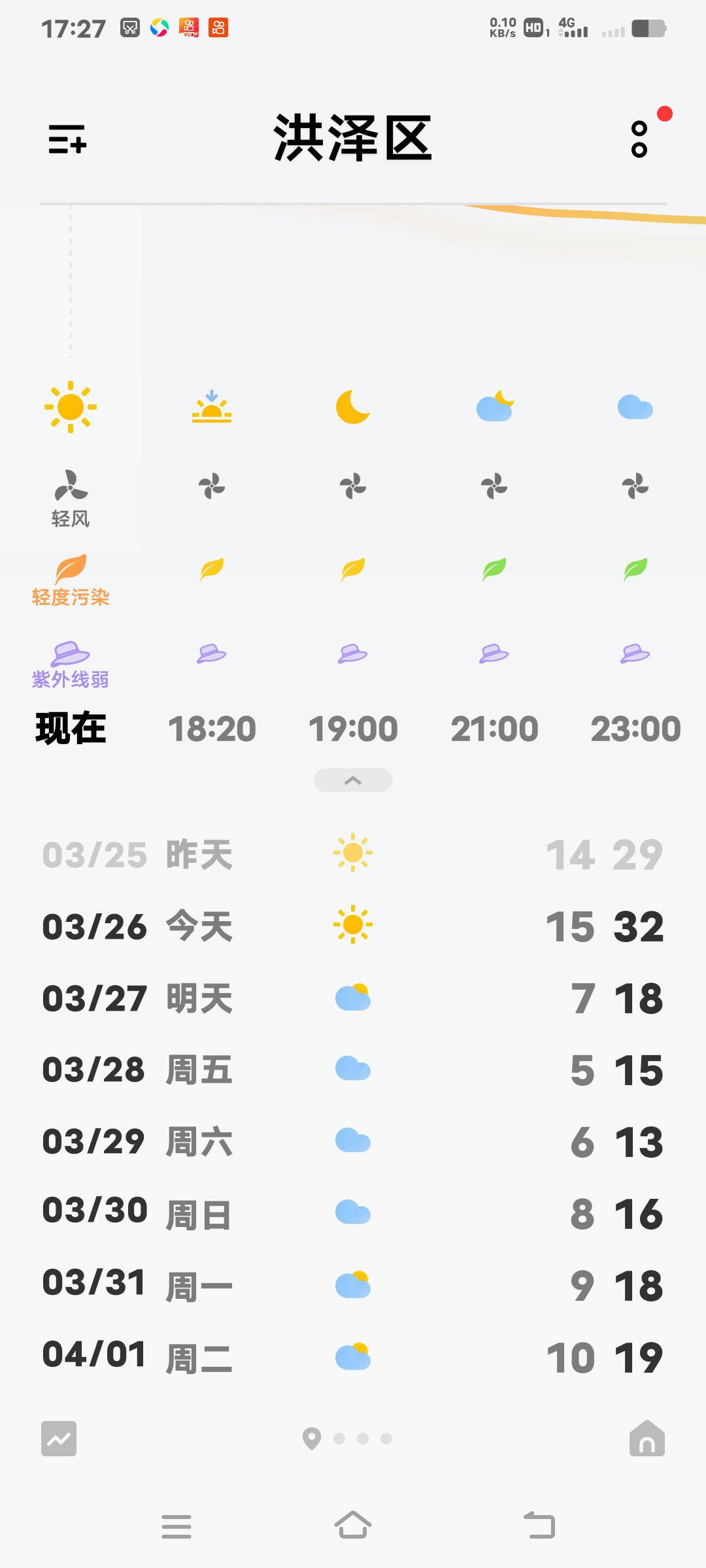Viewport: 706px width, 1568px height.
Task: Open today's forecast row 03/26 今天
Action: tap(353, 926)
